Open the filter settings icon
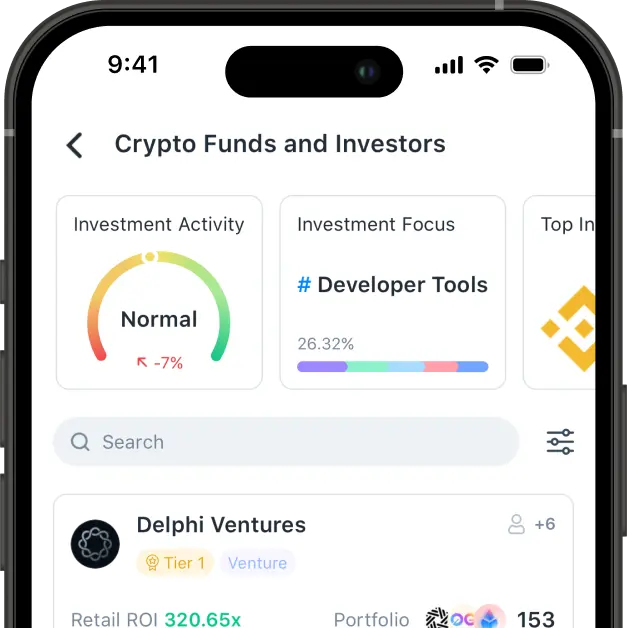The width and height of the screenshot is (627, 628). (560, 441)
